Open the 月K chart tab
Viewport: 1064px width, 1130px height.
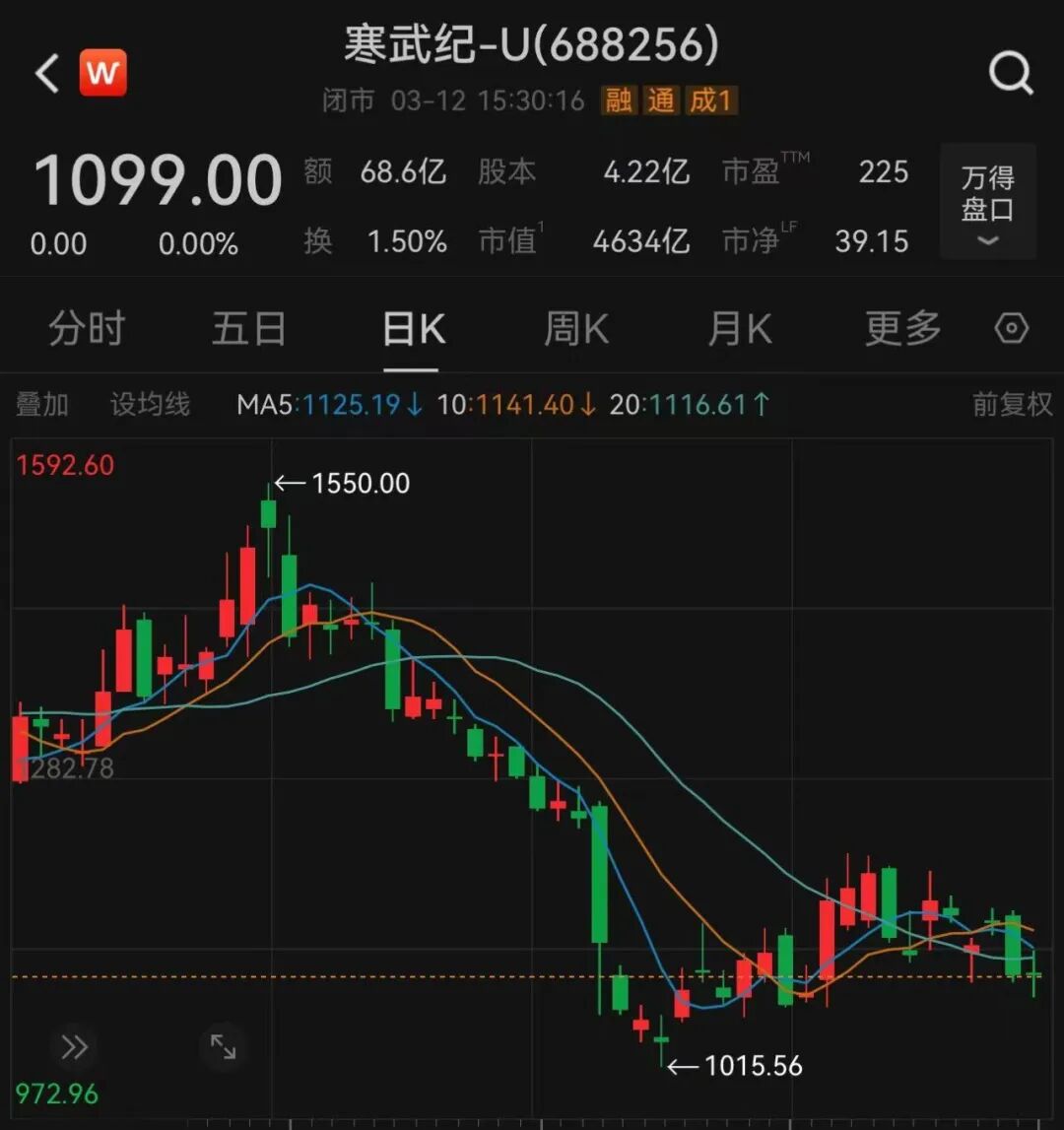coord(739,329)
